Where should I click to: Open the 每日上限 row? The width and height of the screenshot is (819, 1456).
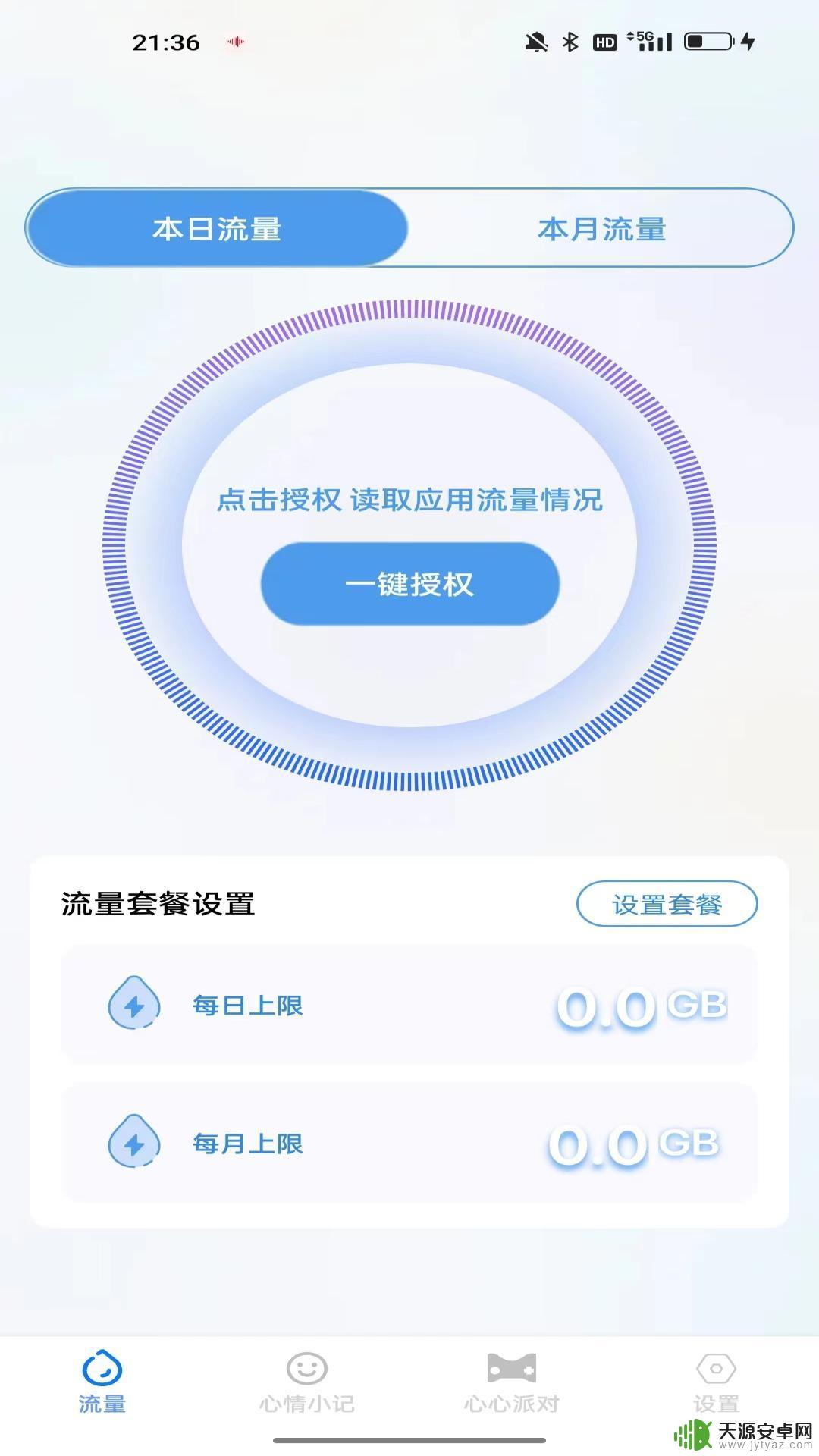pyautogui.click(x=409, y=1006)
